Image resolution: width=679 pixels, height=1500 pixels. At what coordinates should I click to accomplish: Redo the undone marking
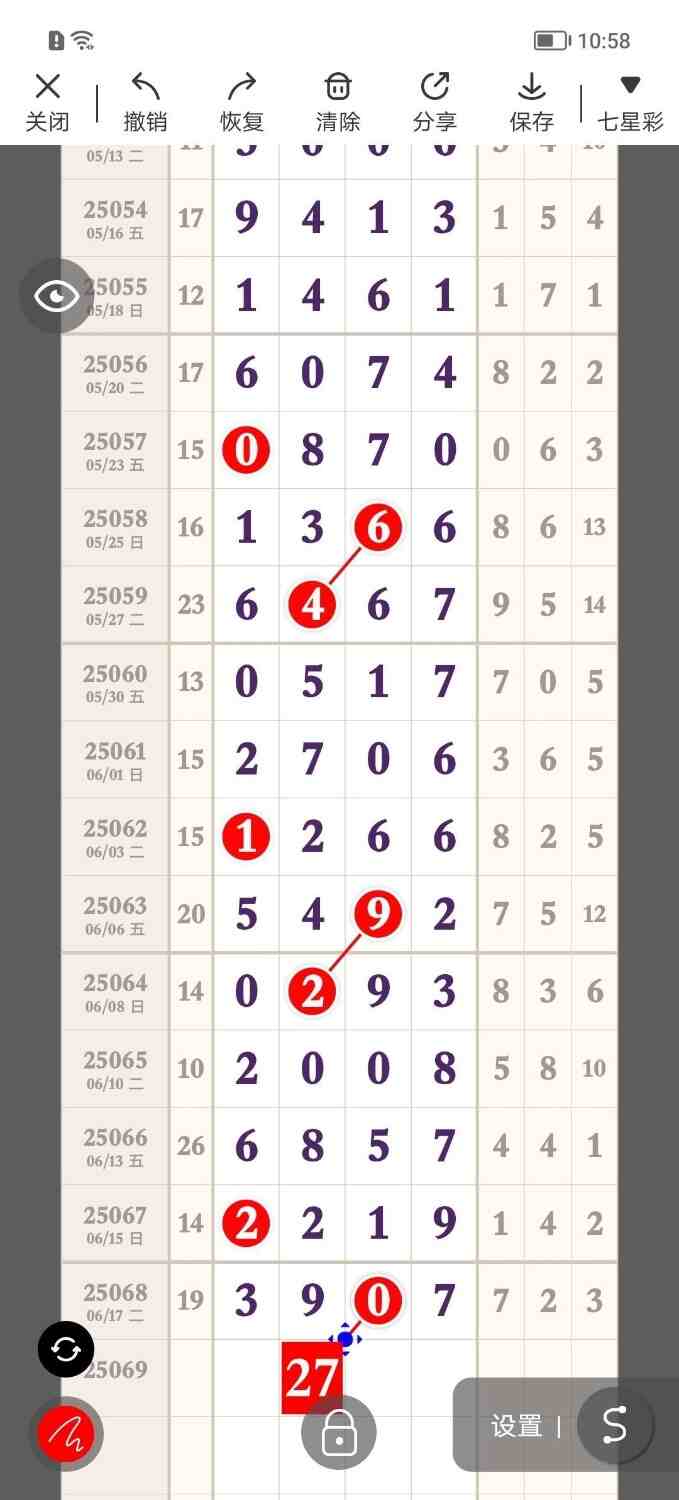242,103
